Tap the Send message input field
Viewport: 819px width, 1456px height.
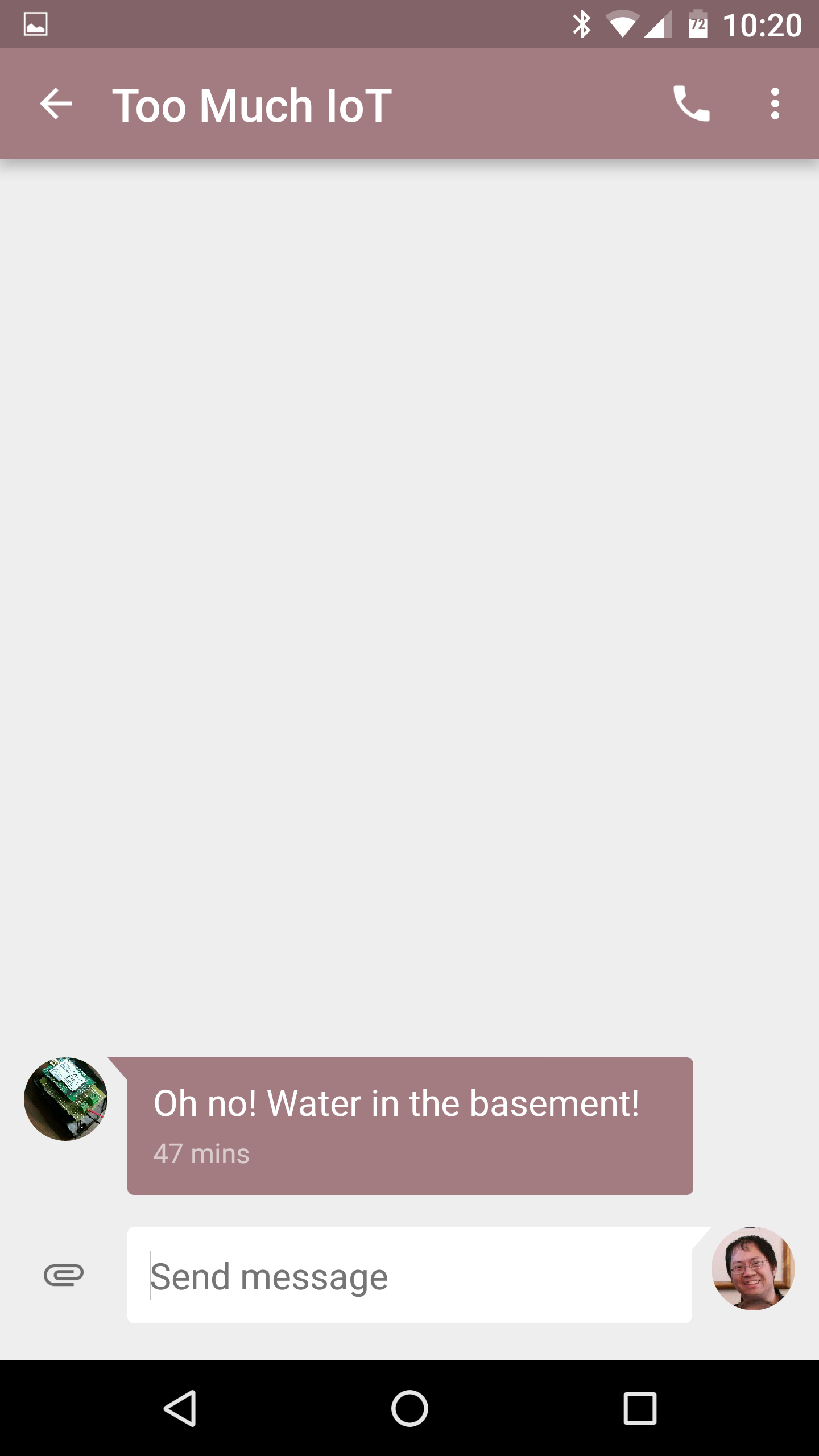point(398,1275)
